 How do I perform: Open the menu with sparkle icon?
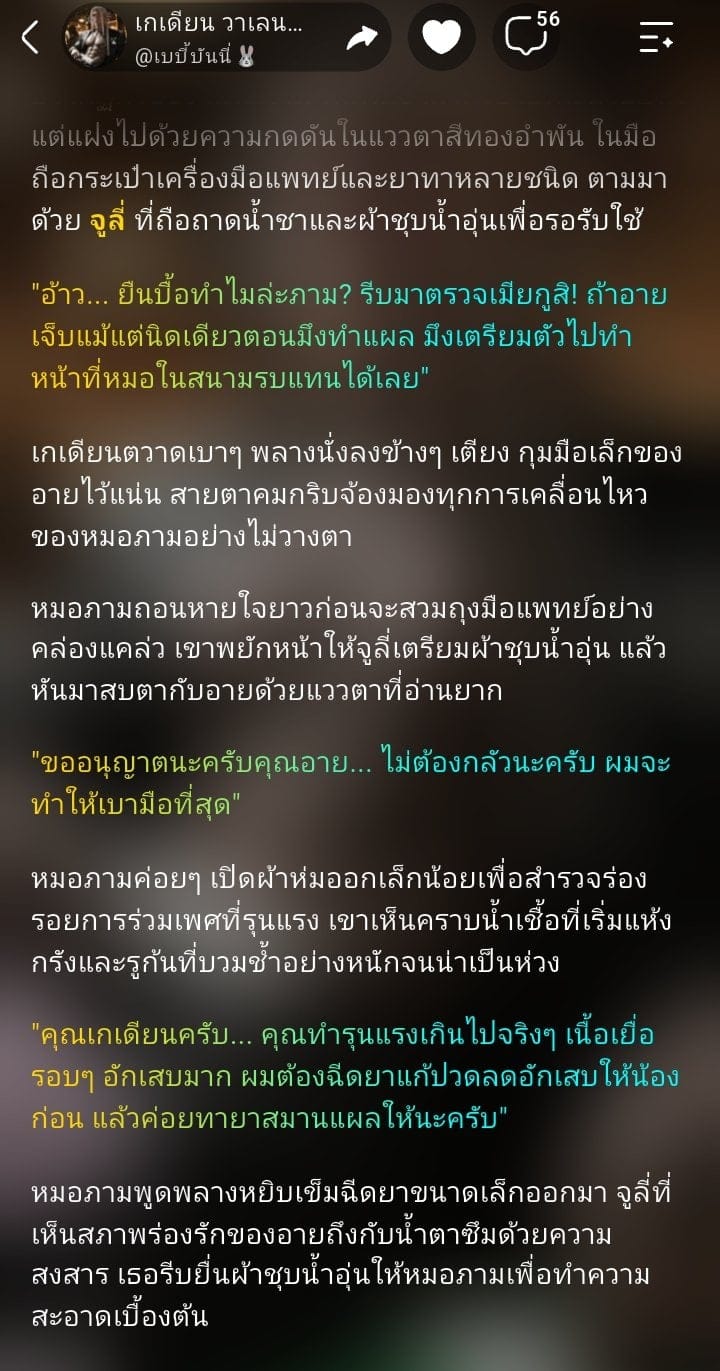(656, 38)
